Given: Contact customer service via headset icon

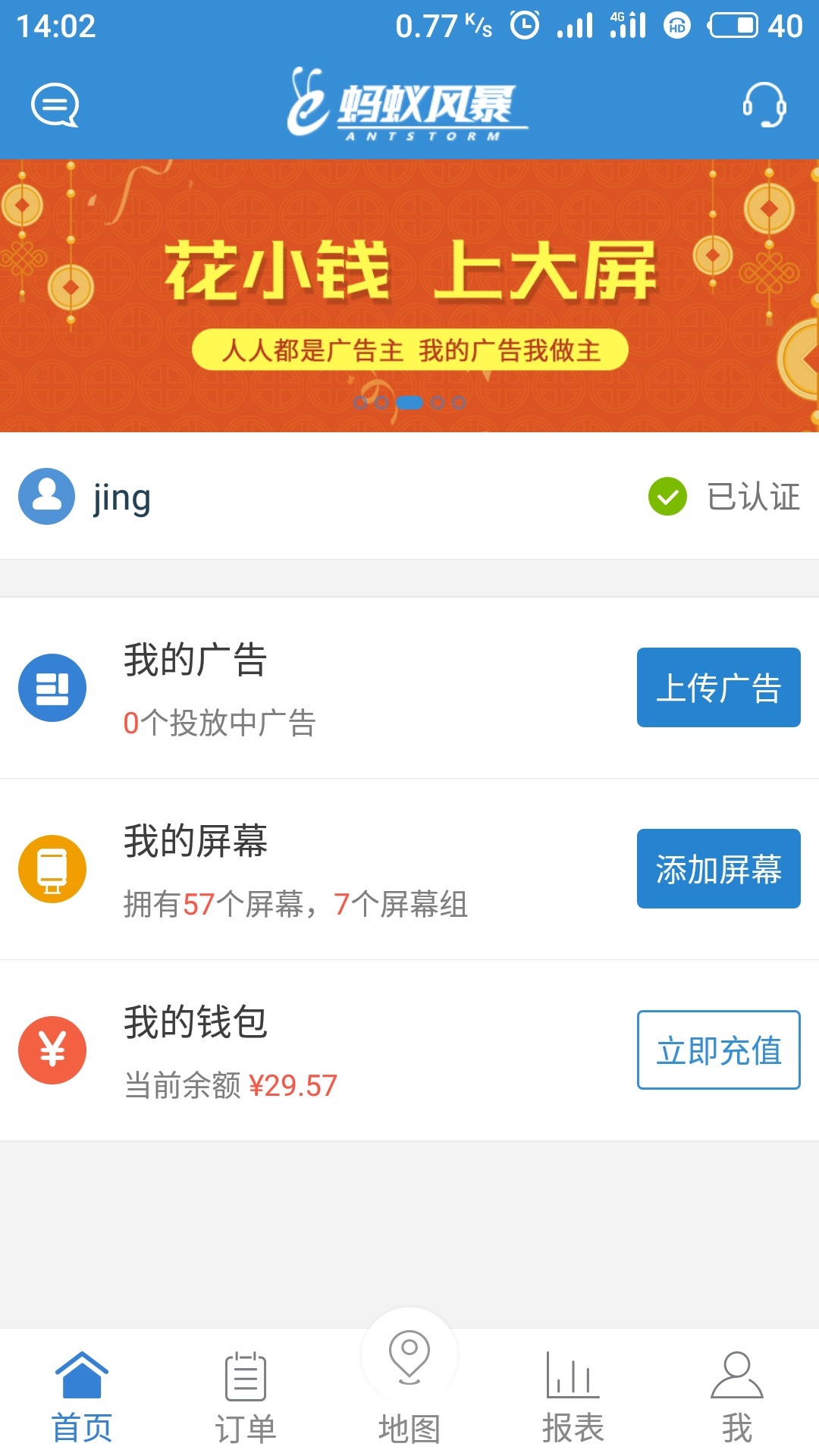Looking at the screenshot, I should click(764, 105).
